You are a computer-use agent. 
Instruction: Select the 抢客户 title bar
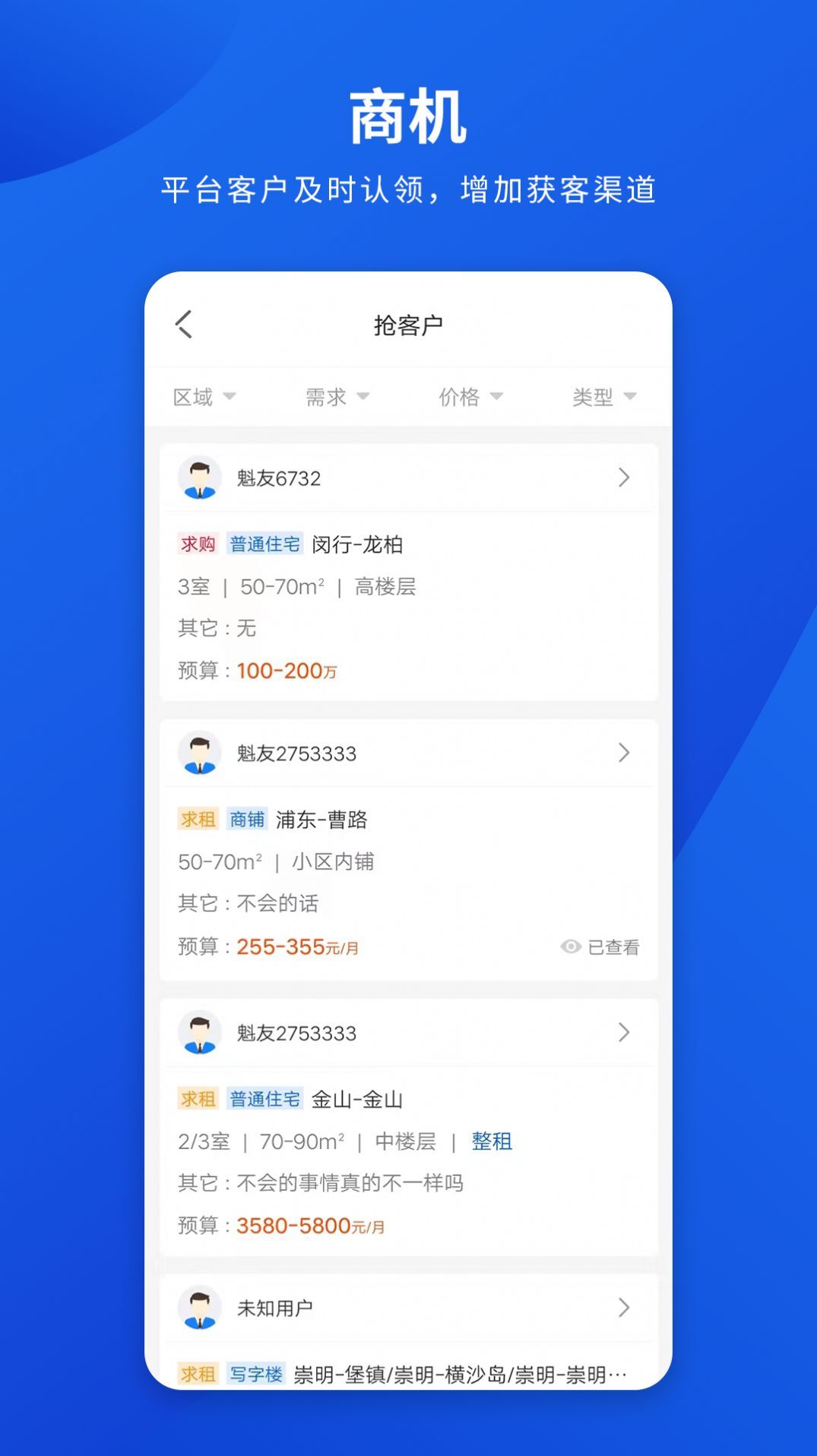click(408, 325)
